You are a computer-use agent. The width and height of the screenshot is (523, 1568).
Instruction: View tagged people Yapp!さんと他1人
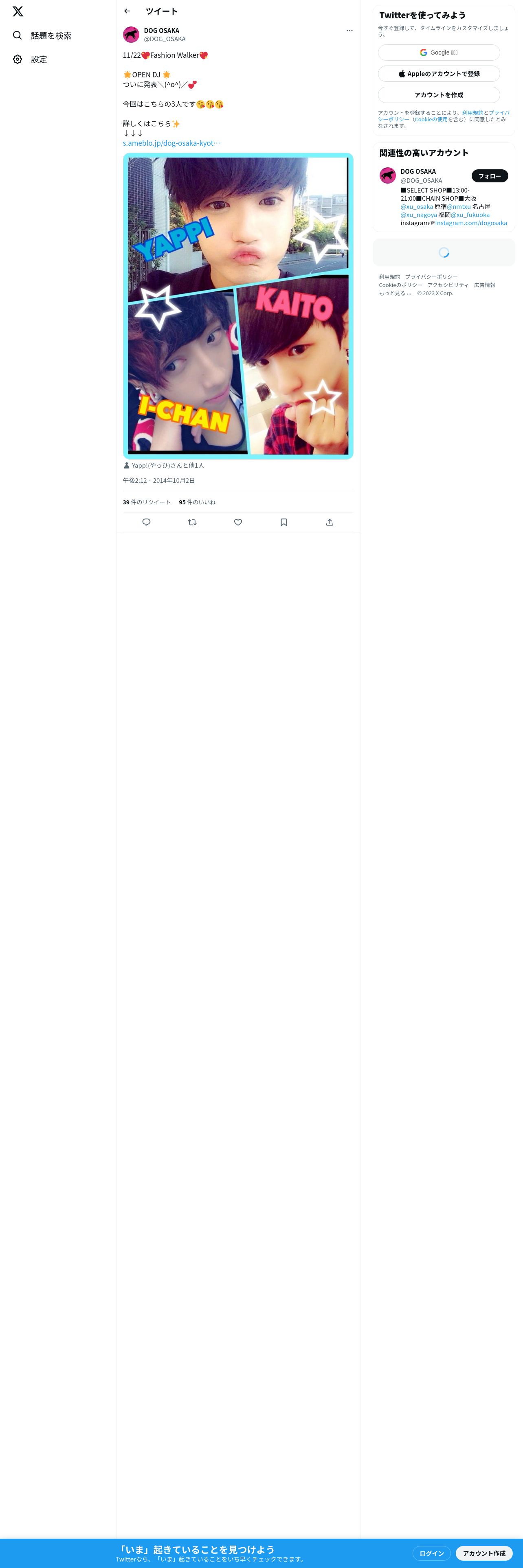tap(164, 466)
